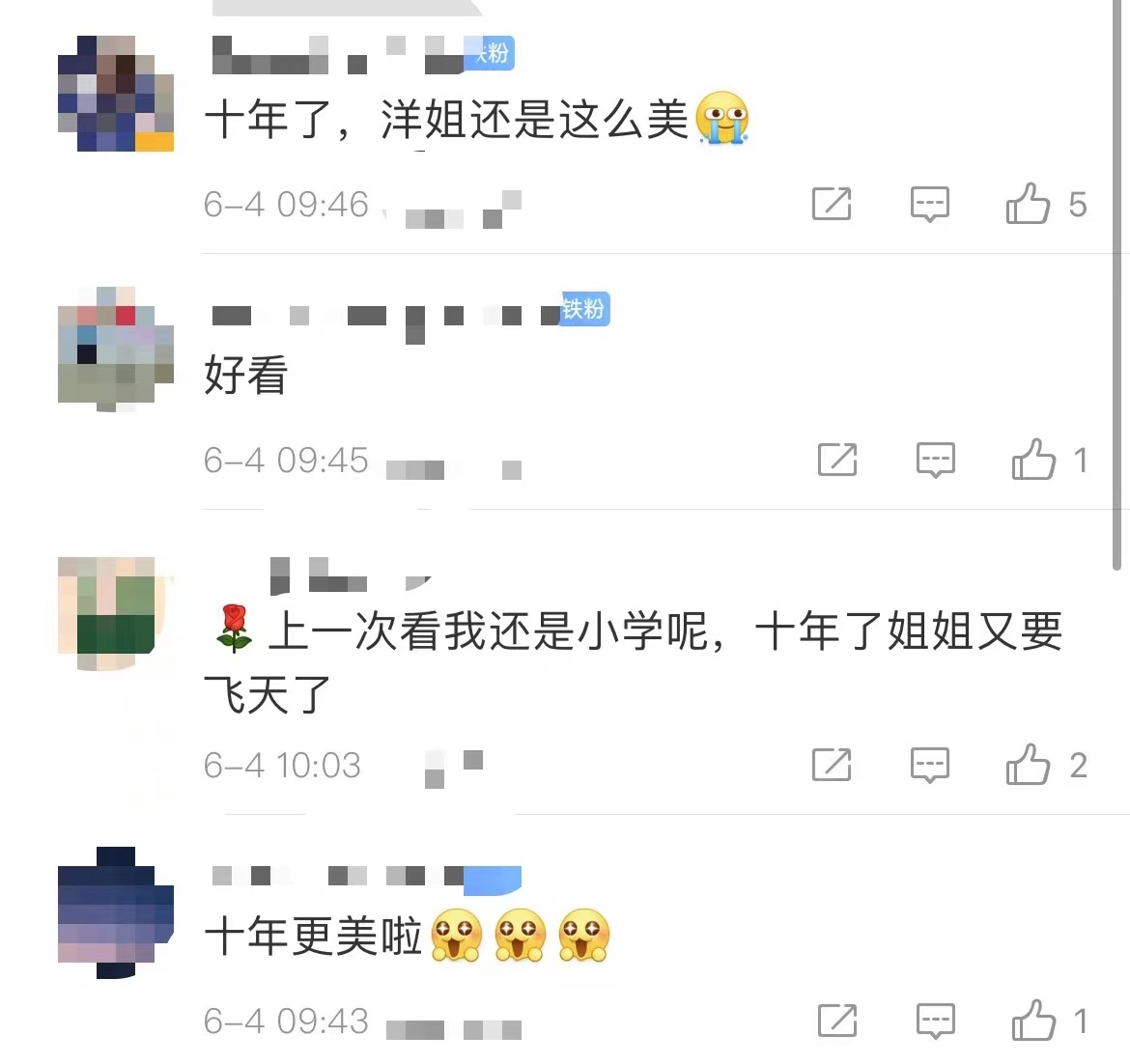Reply to the comment '十年了，洋姐还是这么美'

[x=930, y=204]
